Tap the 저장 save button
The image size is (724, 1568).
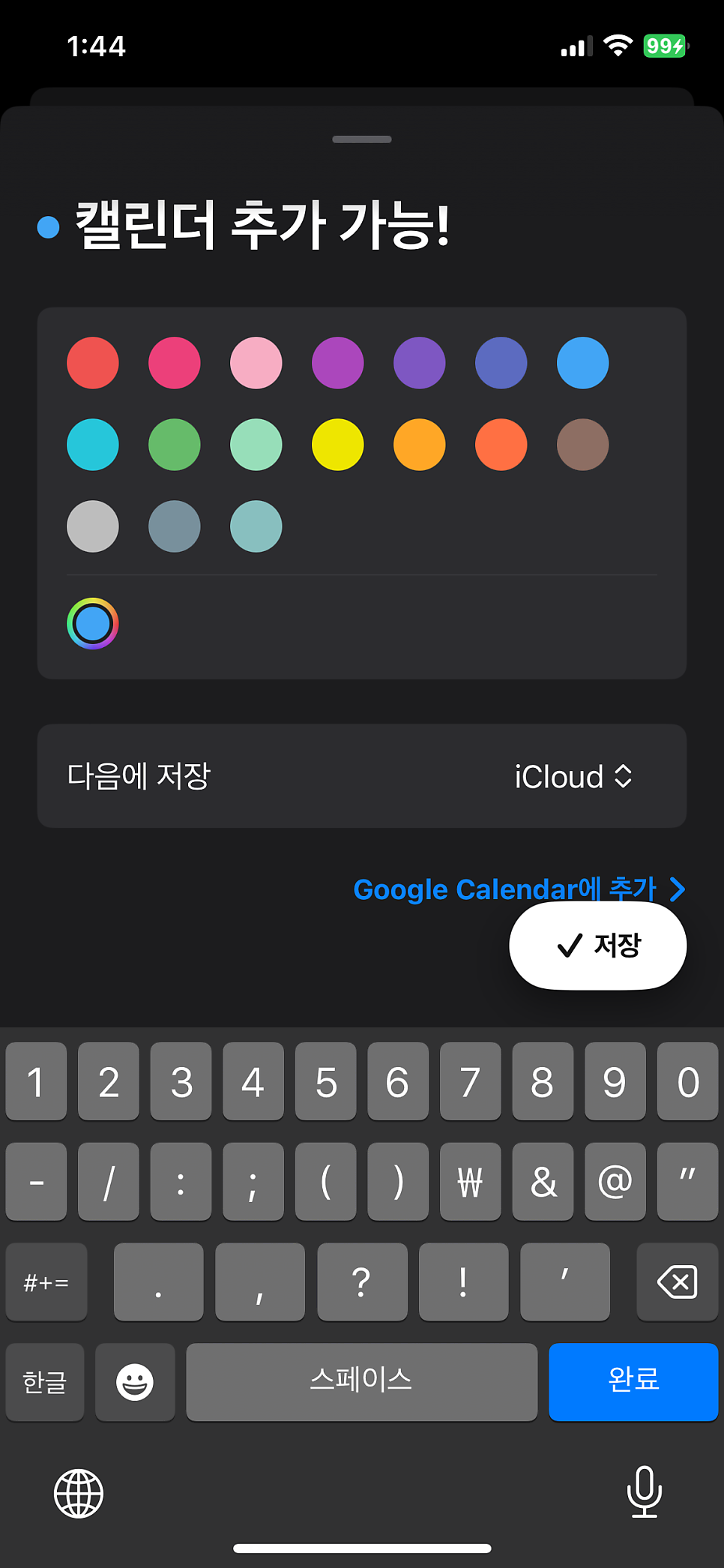pos(598,946)
